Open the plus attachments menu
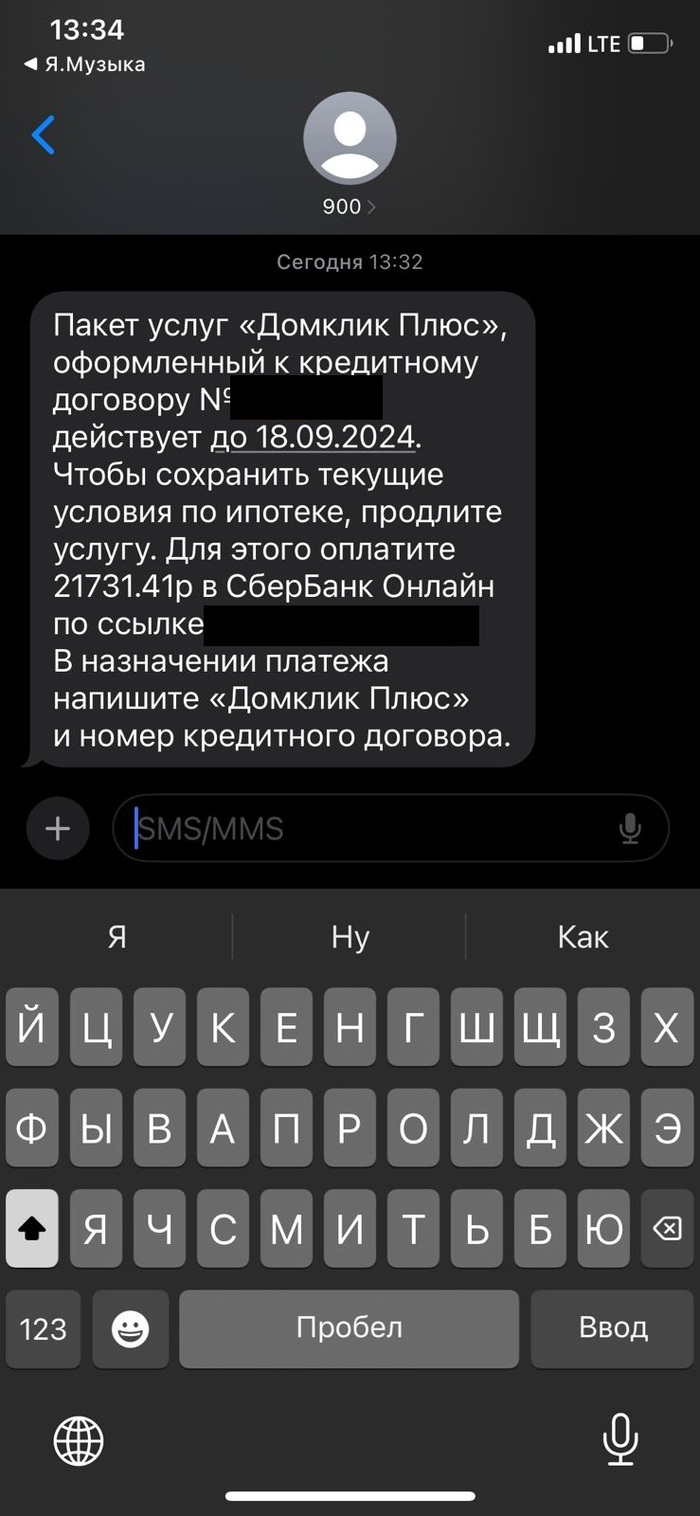Screen dimensions: 700x1516 pos(58,828)
